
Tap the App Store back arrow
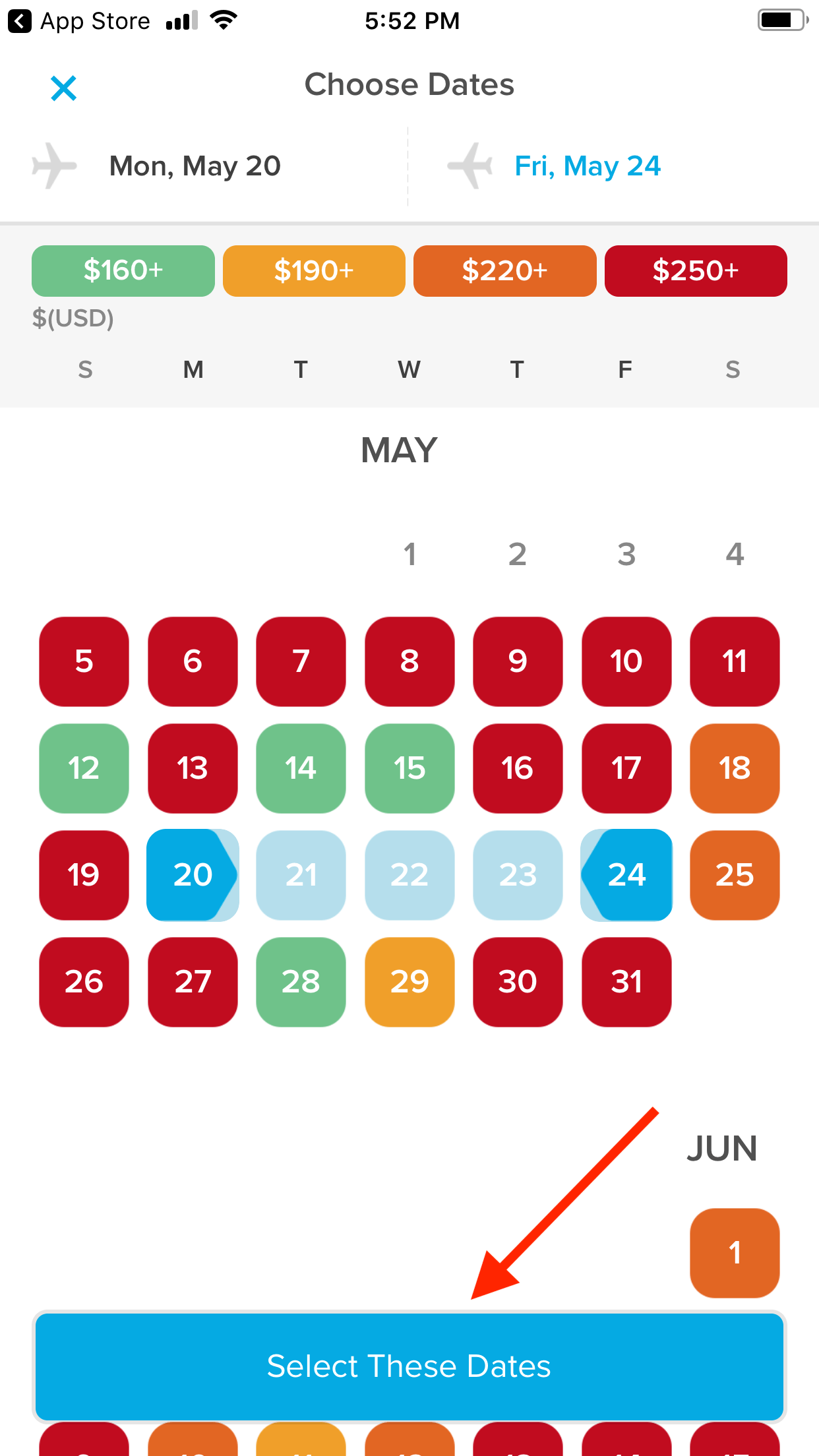pyautogui.click(x=20, y=20)
